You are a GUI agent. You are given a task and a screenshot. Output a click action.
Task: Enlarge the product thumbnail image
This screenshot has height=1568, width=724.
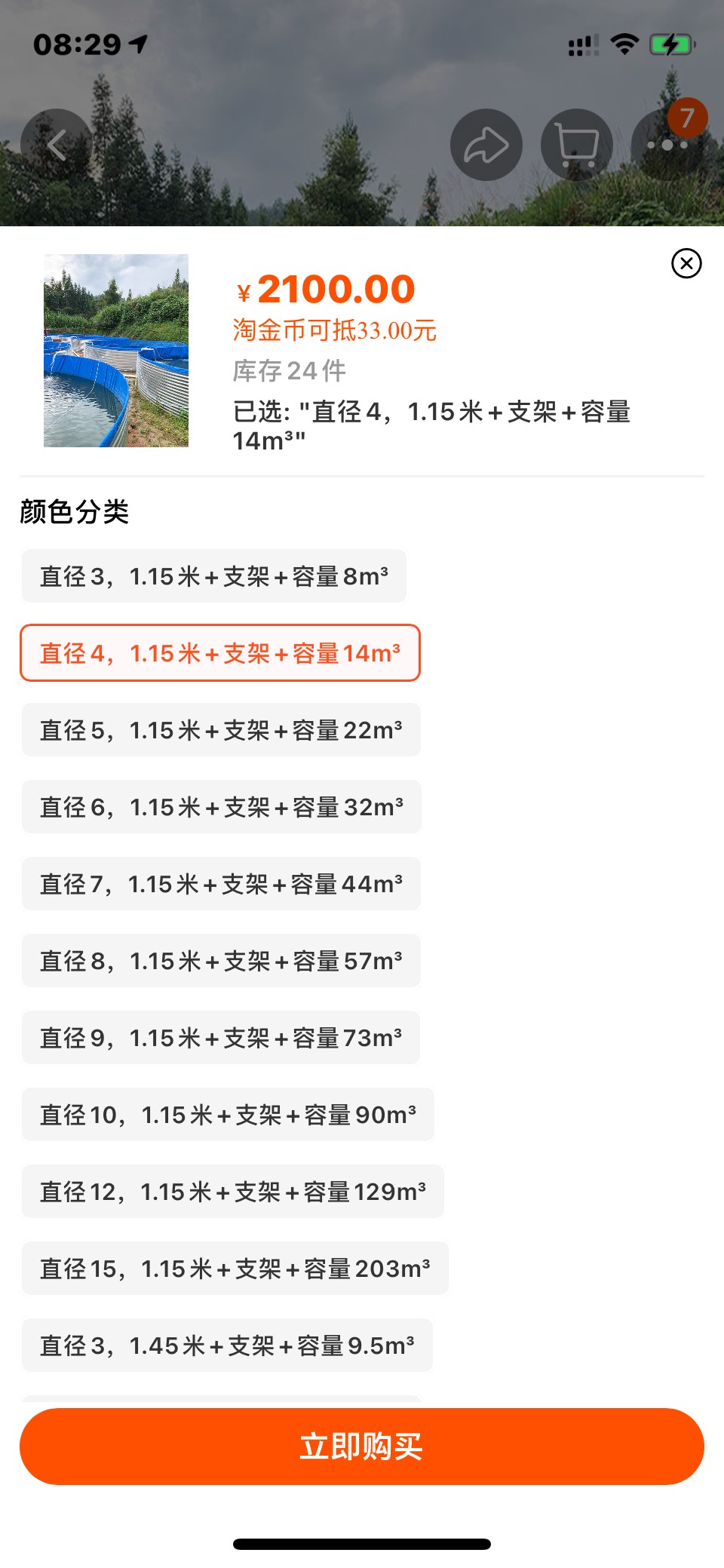tap(116, 351)
